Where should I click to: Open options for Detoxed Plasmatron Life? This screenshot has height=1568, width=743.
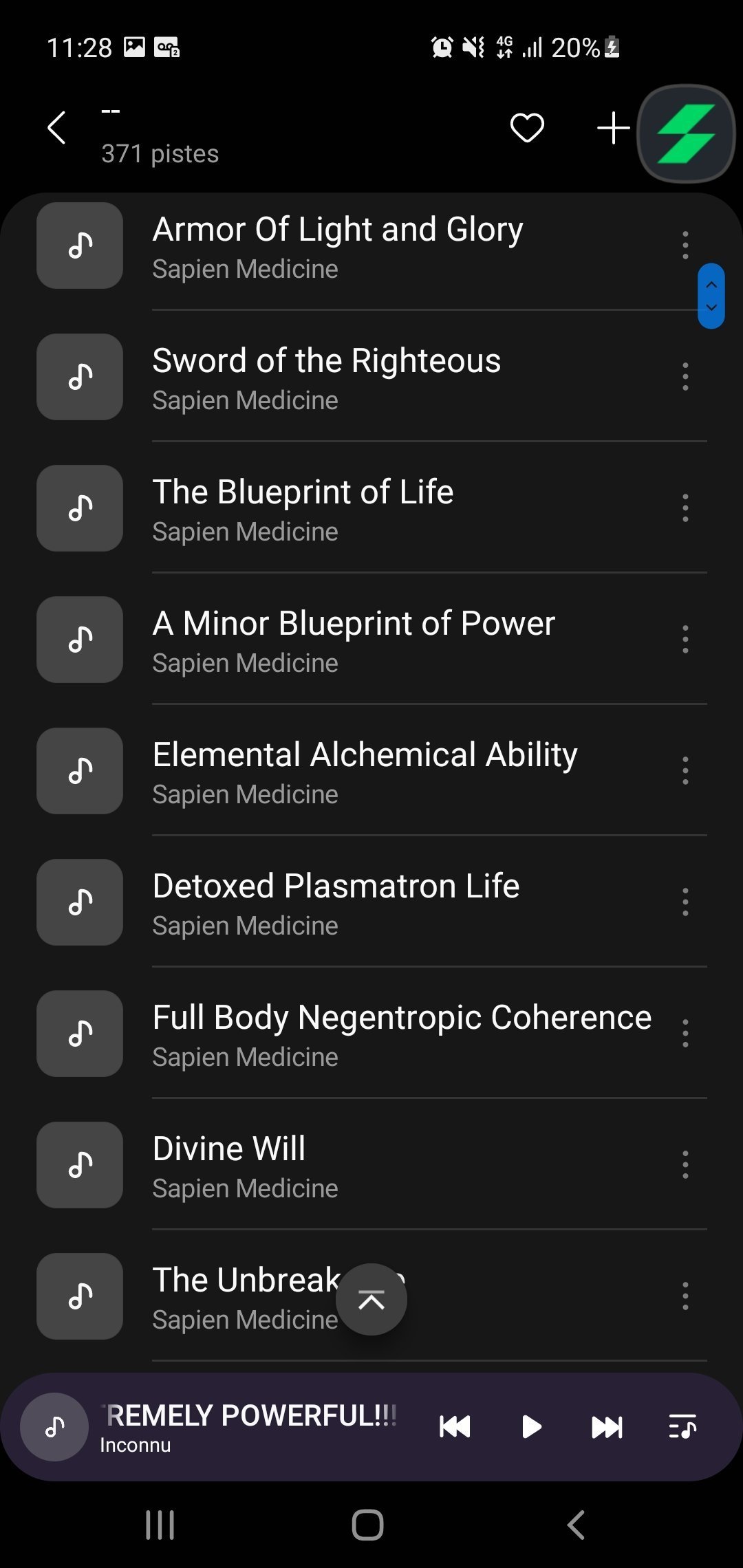coord(685,902)
